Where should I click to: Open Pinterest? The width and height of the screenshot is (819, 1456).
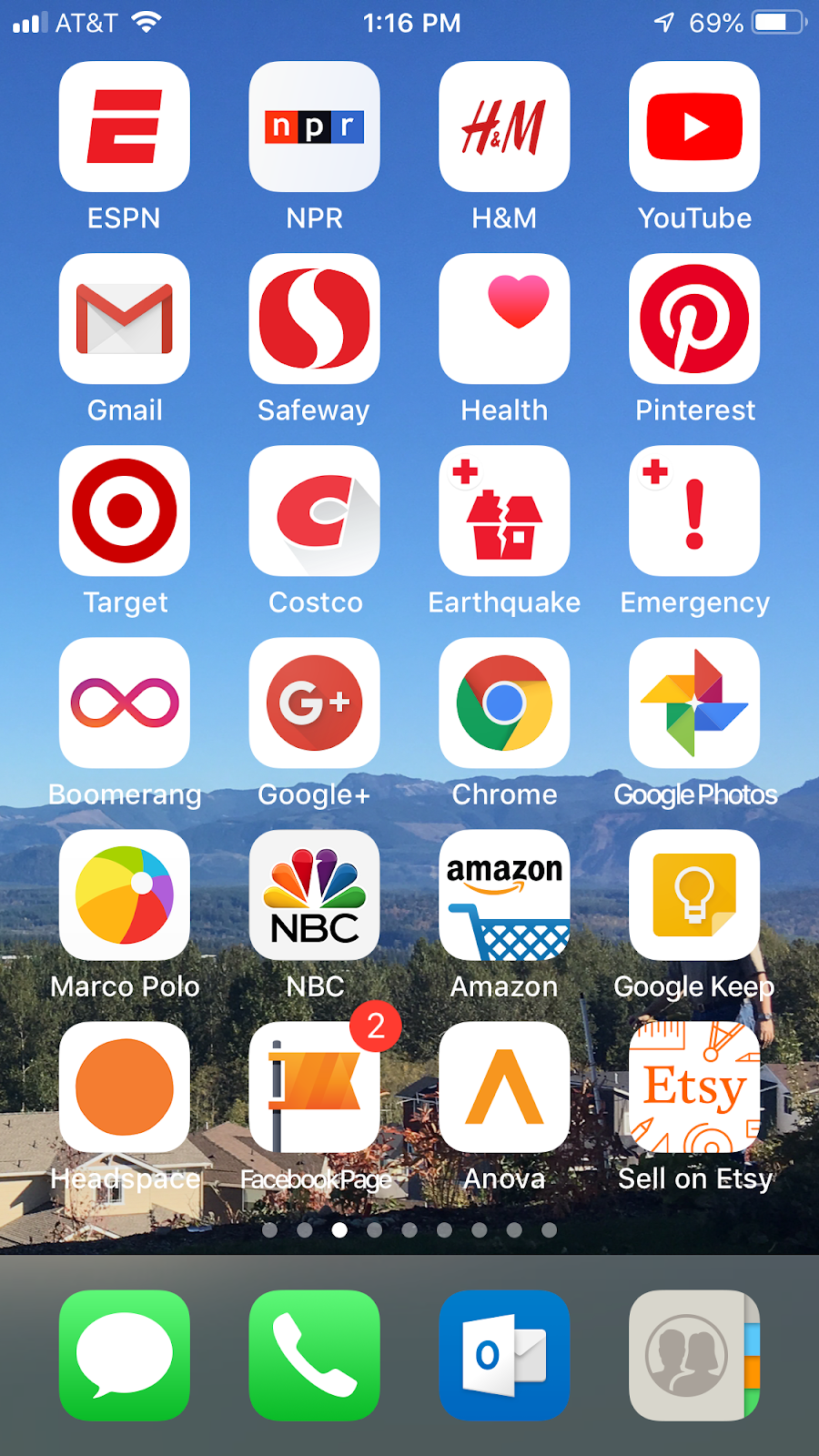[694, 318]
